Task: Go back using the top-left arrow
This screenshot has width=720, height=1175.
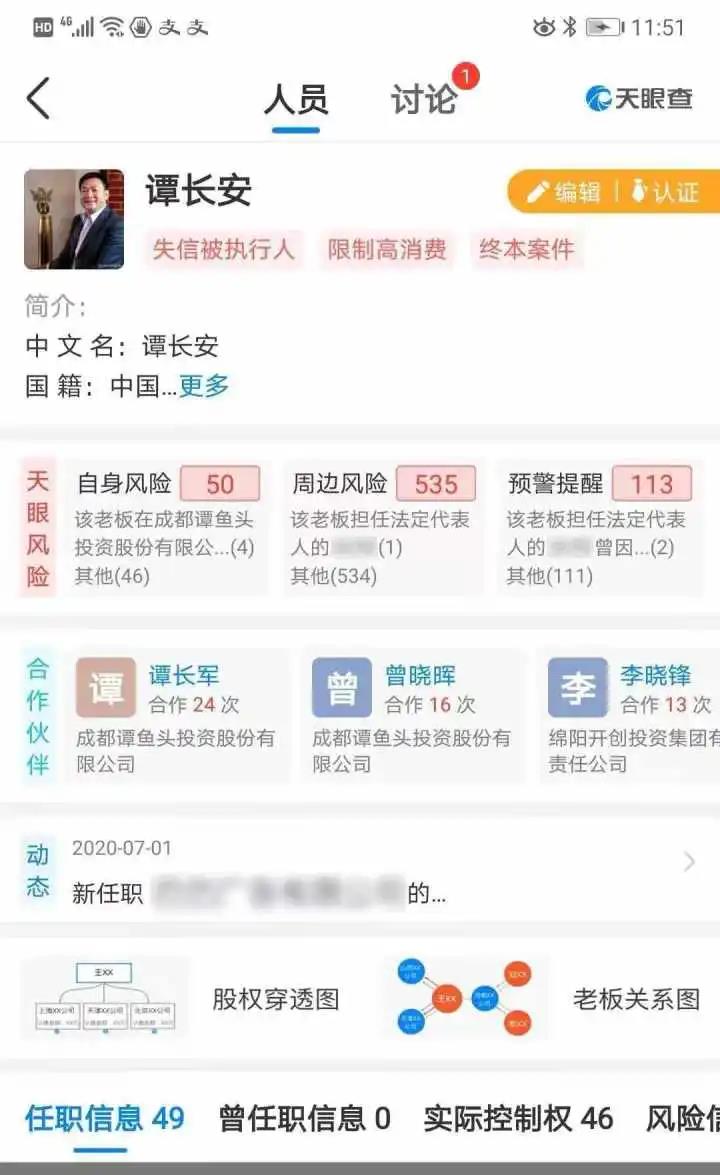Action: click(x=38, y=98)
